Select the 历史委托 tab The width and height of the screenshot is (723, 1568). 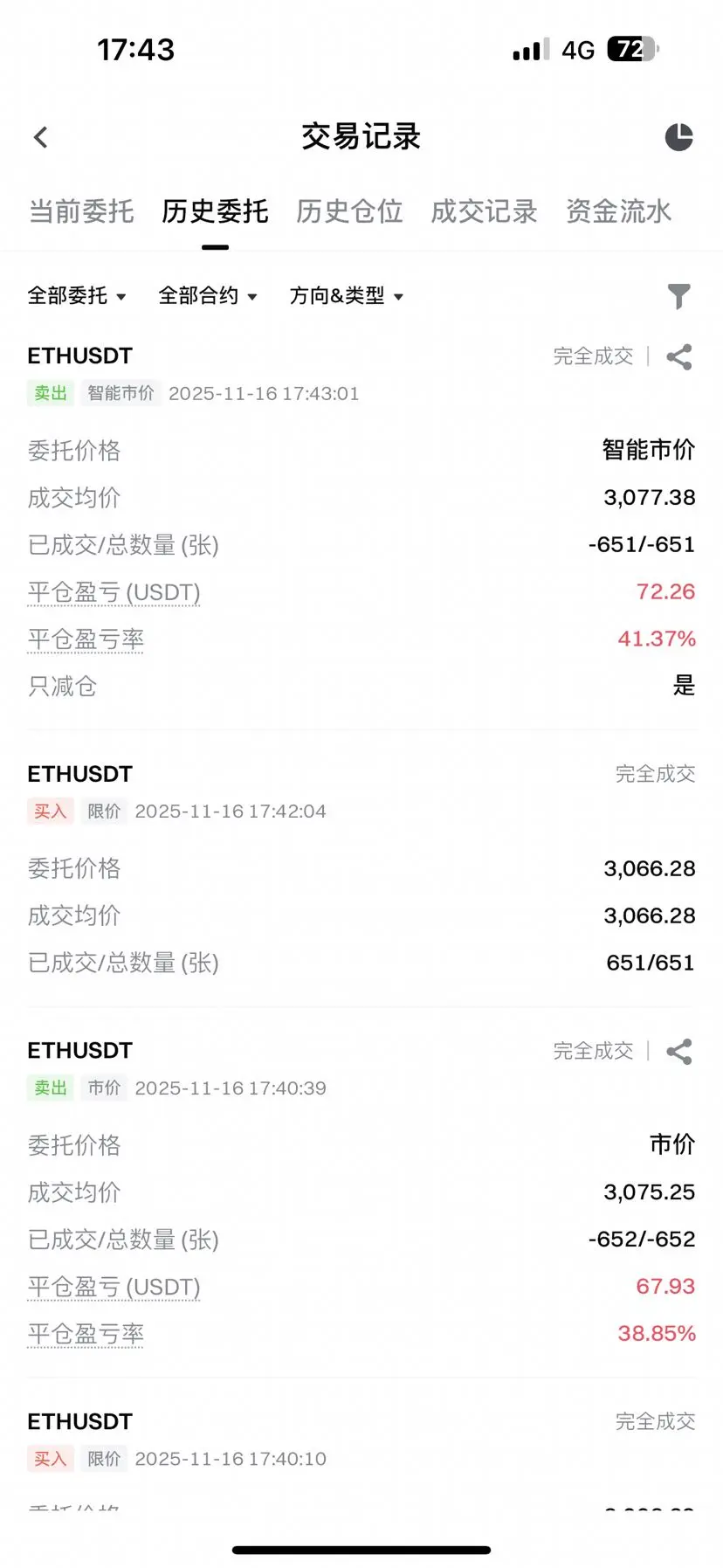click(x=215, y=211)
